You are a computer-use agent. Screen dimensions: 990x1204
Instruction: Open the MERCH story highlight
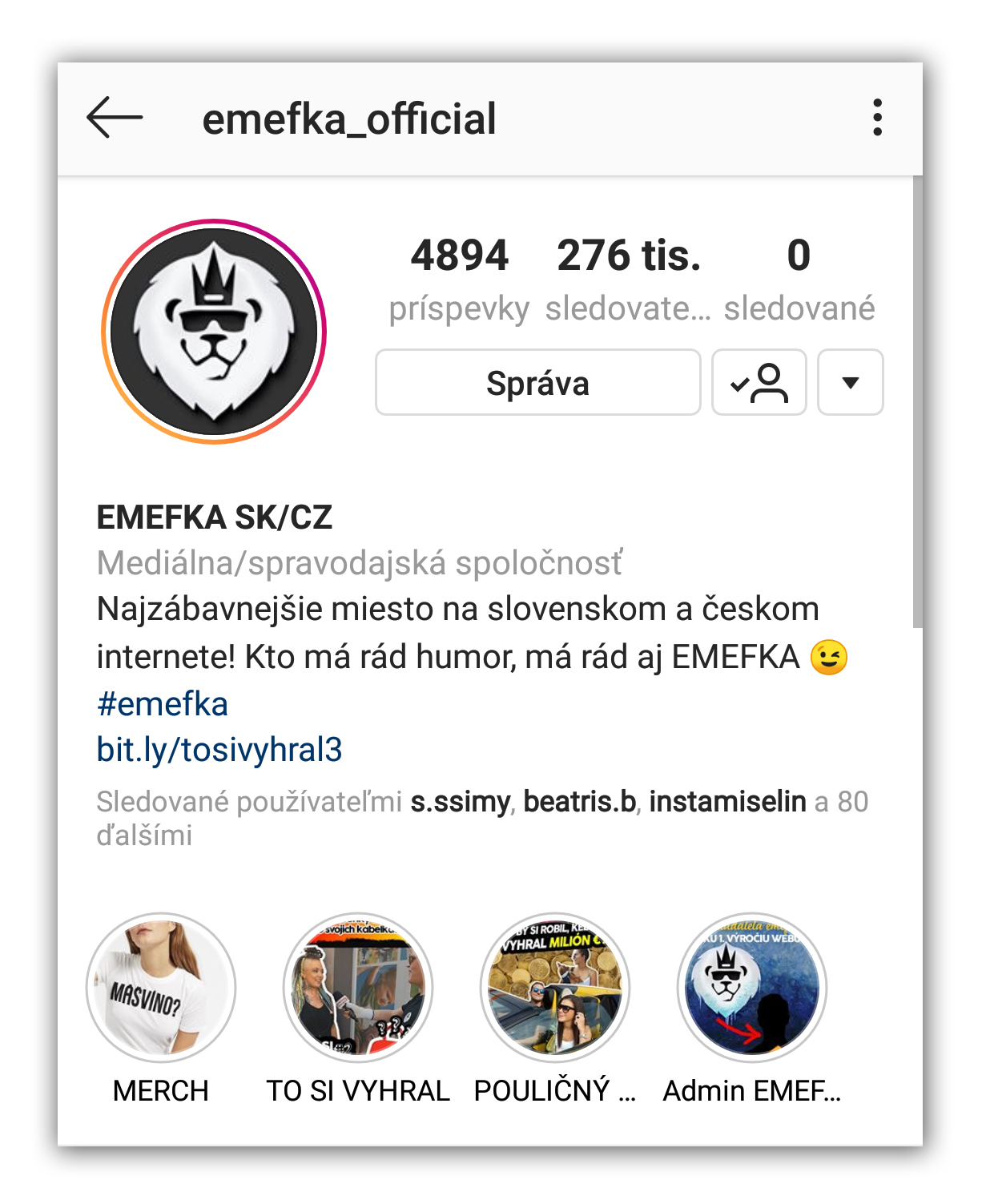click(161, 988)
